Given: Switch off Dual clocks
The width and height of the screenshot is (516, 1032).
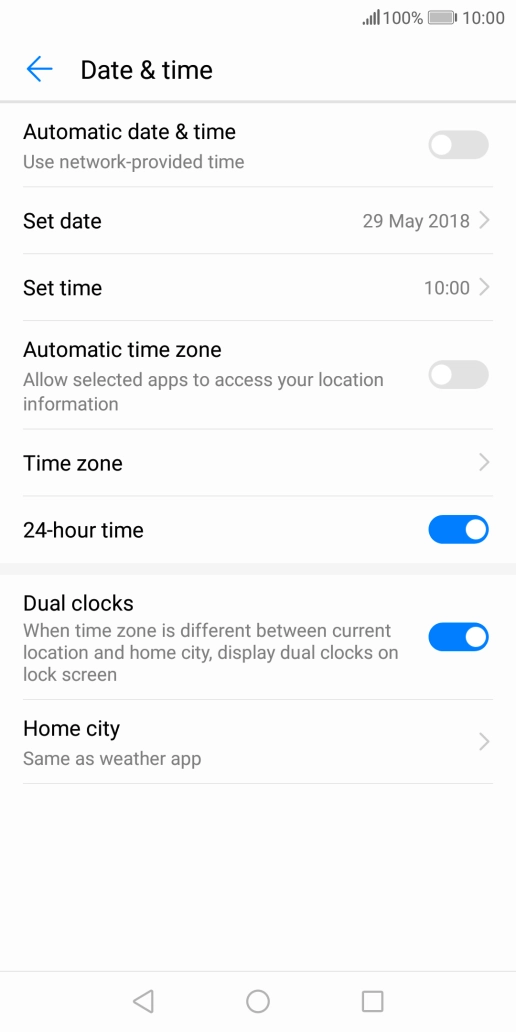Looking at the screenshot, I should 458,637.
